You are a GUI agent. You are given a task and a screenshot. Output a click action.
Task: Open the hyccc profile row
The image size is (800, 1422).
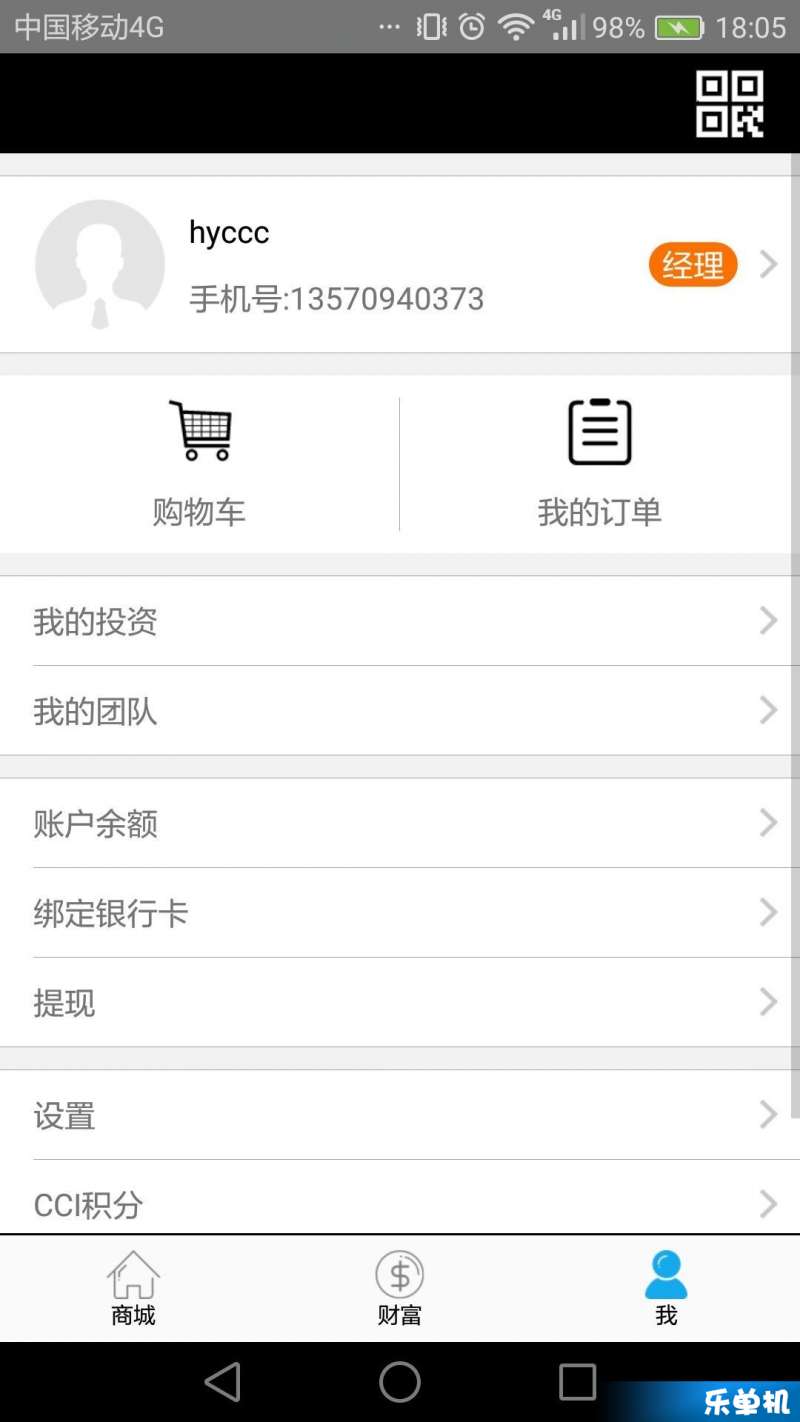400,264
